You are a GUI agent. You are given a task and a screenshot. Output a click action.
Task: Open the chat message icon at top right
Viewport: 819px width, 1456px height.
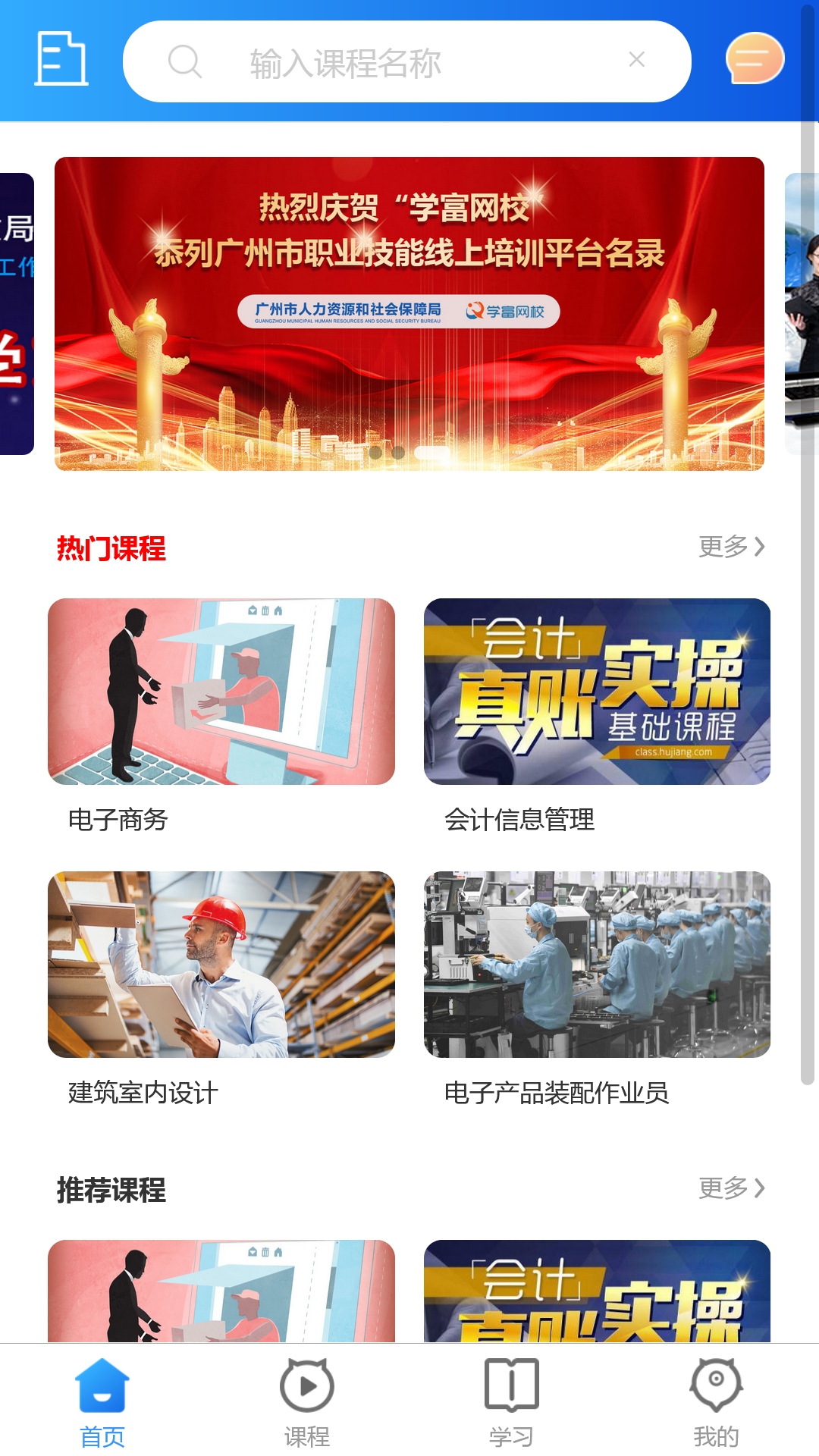tap(752, 59)
